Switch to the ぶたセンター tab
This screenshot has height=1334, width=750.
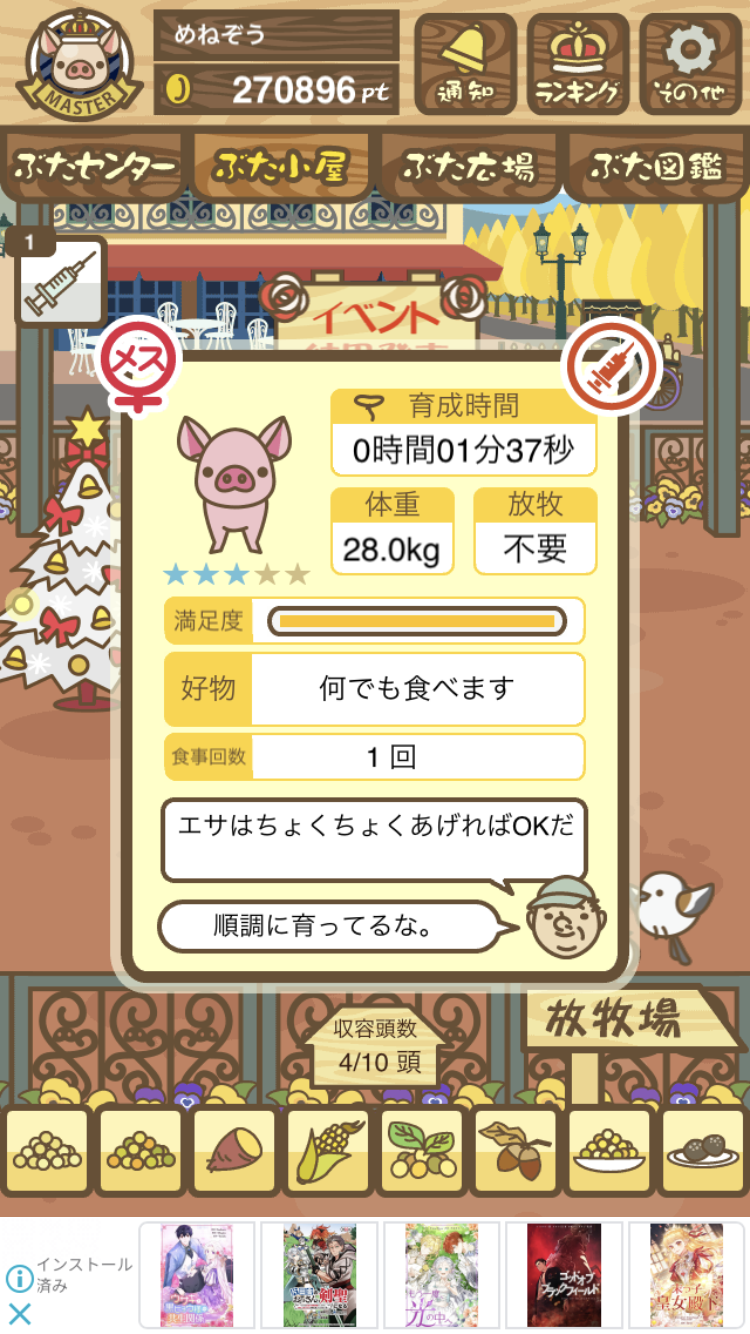[x=96, y=167]
